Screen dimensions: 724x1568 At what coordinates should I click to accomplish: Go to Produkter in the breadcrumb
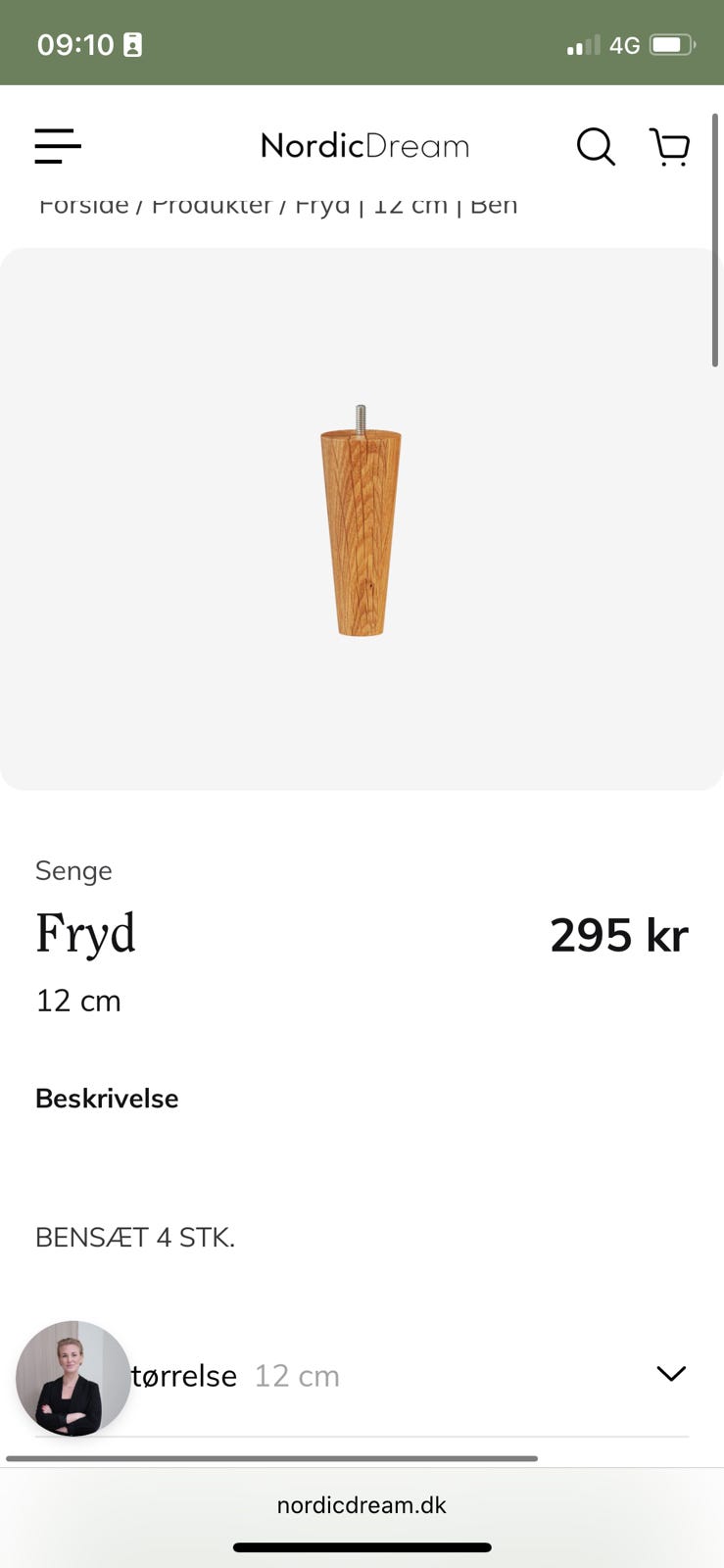tap(212, 207)
